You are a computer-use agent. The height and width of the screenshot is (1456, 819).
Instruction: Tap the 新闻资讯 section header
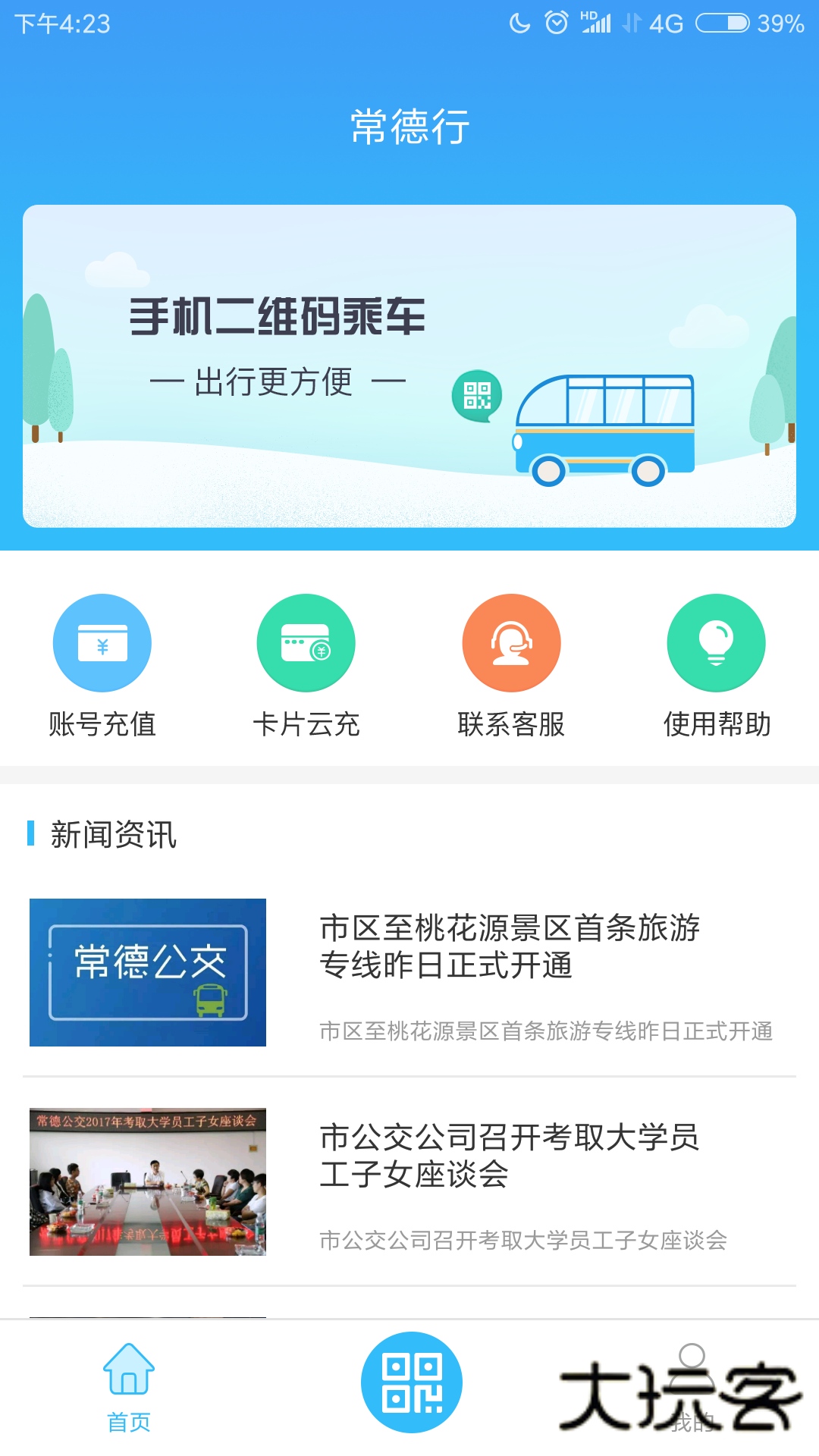tap(112, 835)
